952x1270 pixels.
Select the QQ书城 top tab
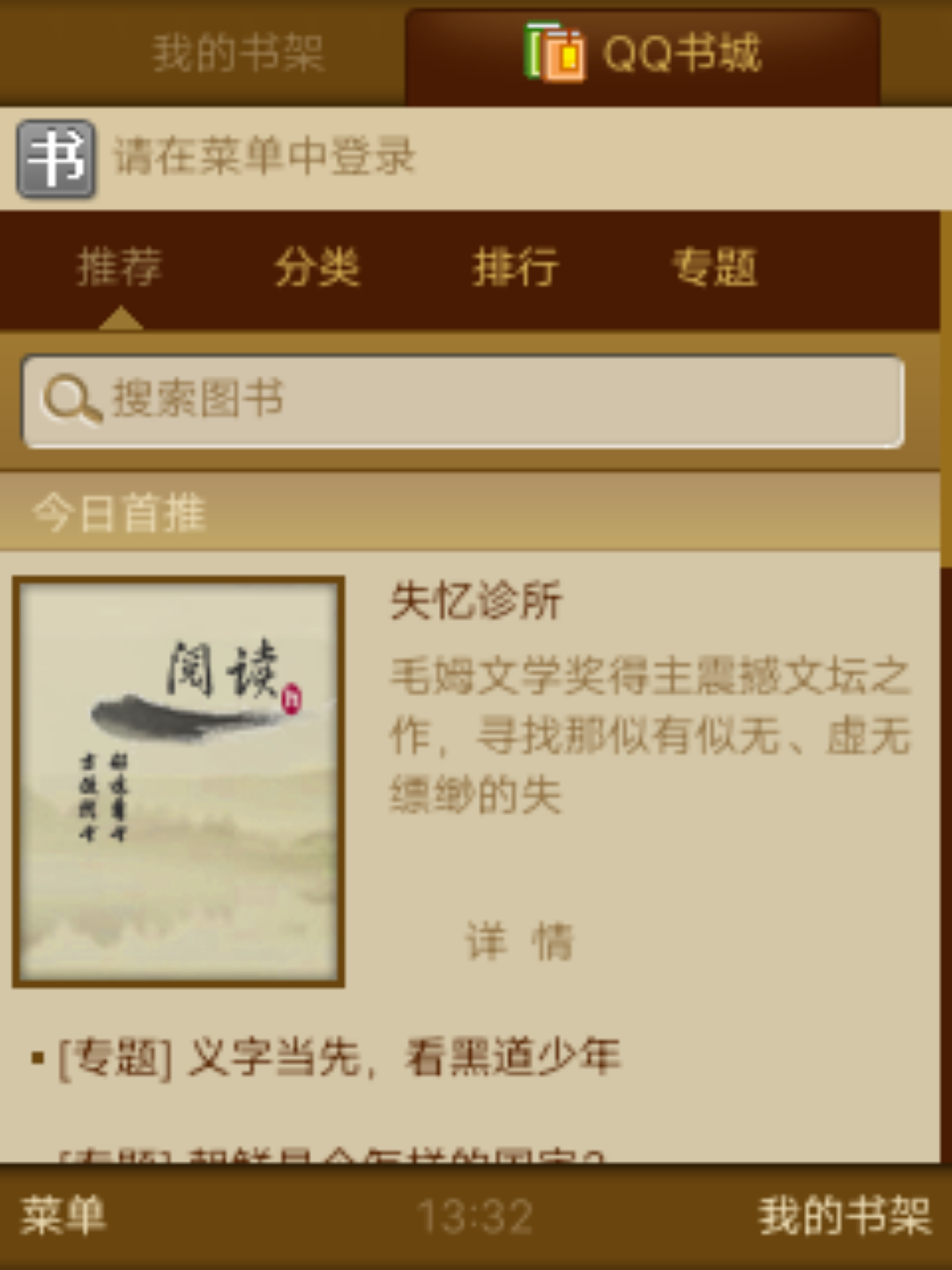pyautogui.click(x=643, y=55)
